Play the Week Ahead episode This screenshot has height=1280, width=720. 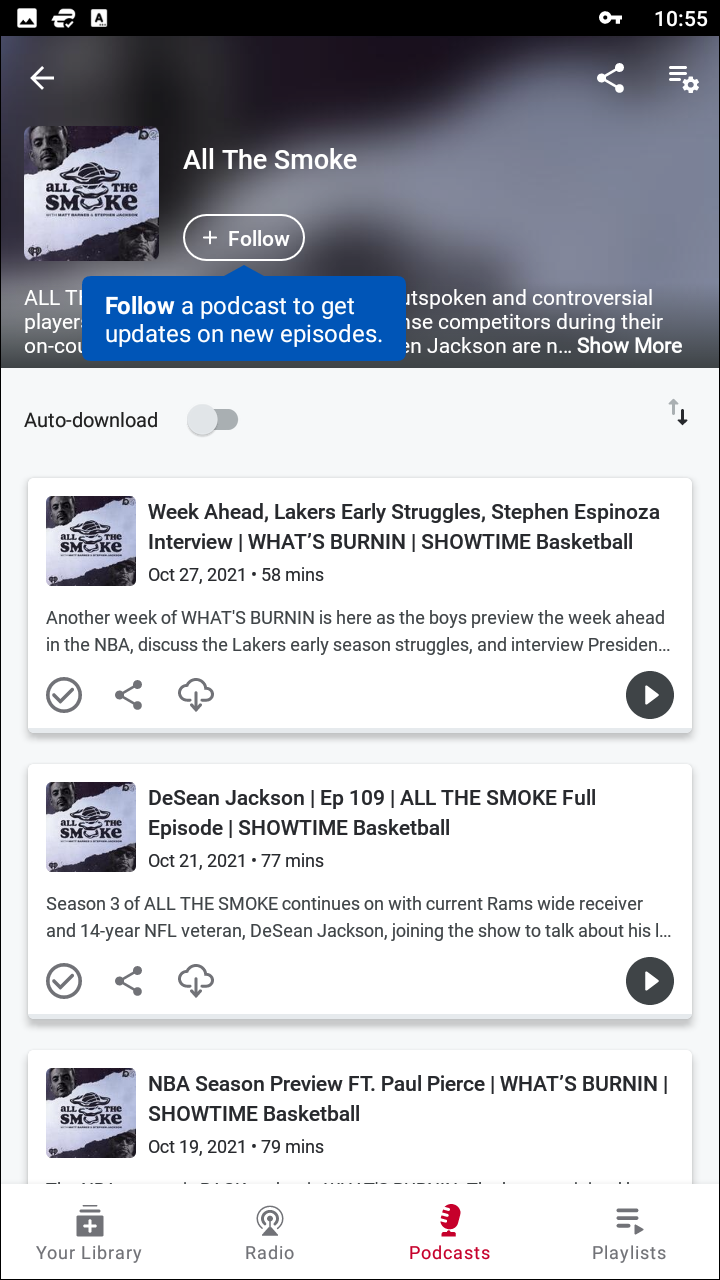coord(650,695)
